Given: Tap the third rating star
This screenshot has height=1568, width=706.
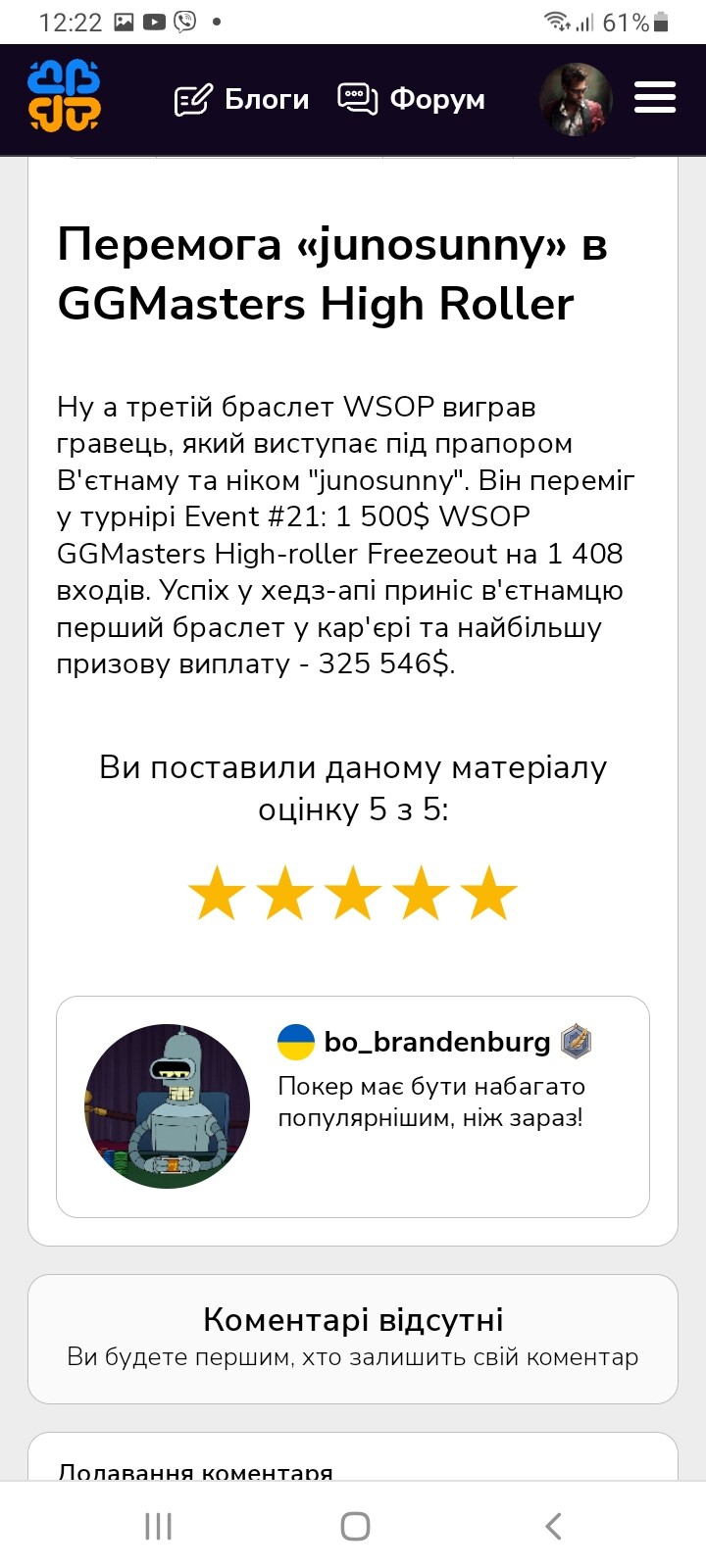Looking at the screenshot, I should pyautogui.click(x=353, y=892).
